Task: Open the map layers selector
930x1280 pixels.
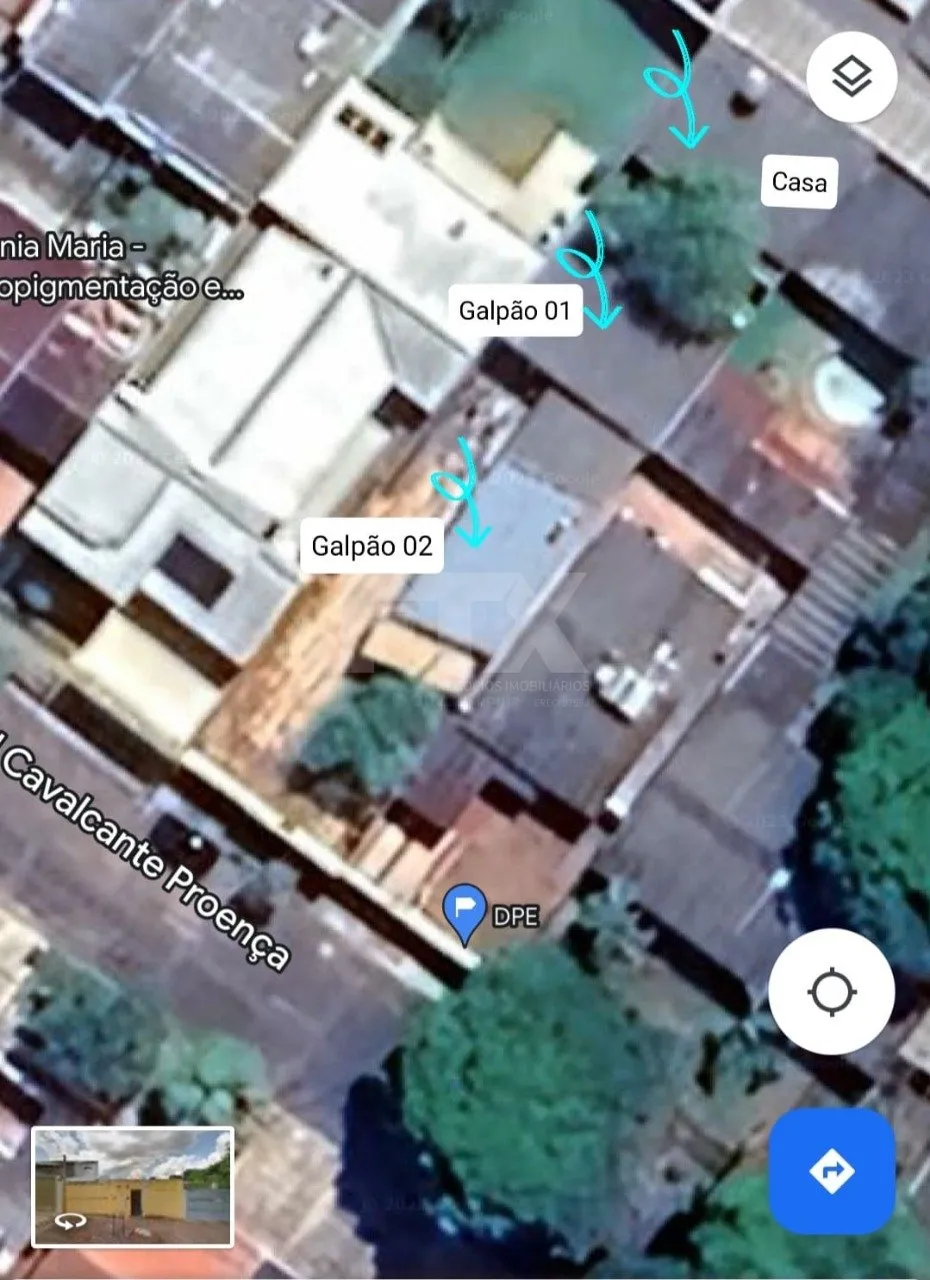Action: click(851, 77)
